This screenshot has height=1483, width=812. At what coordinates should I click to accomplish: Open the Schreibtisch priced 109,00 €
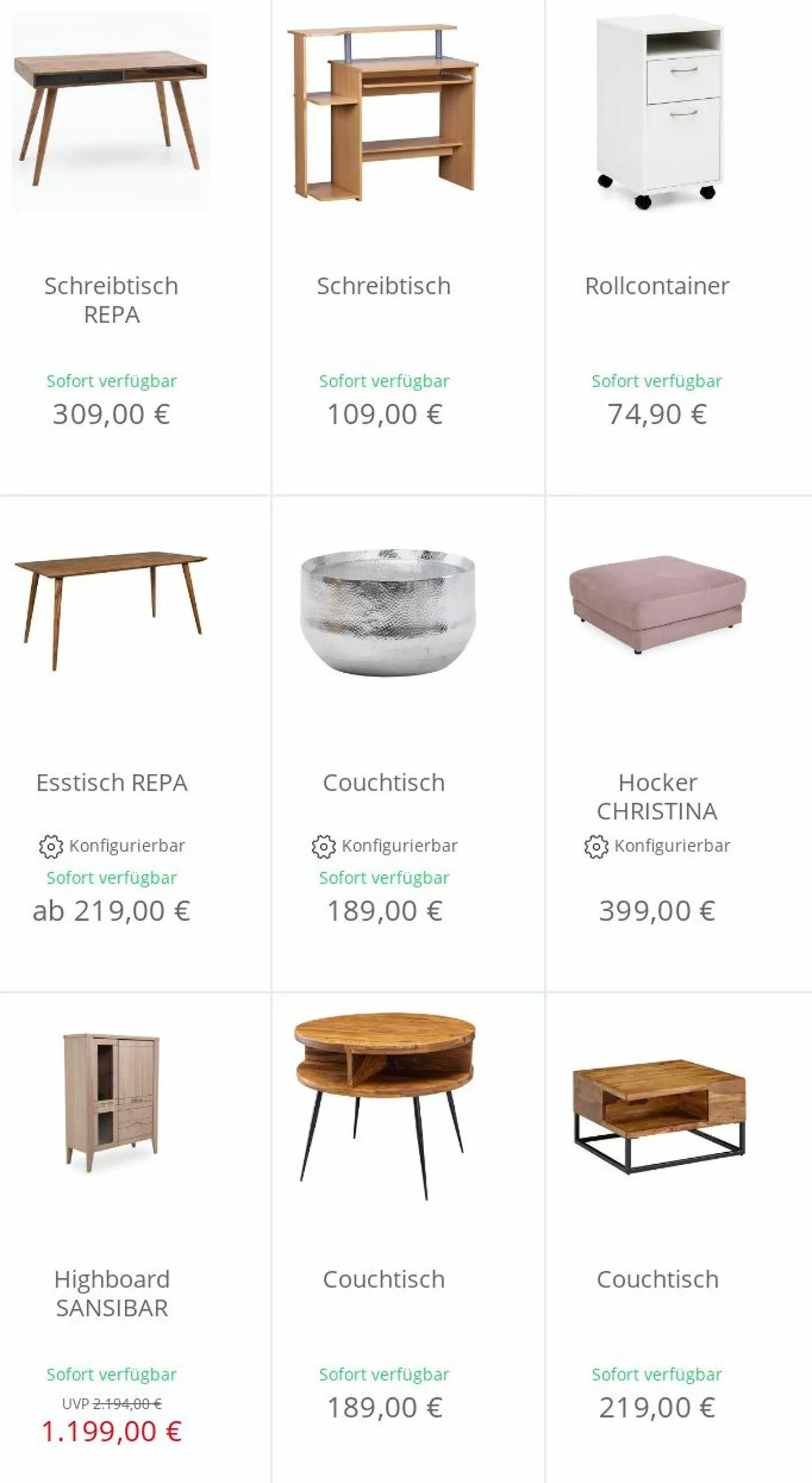tap(408, 247)
